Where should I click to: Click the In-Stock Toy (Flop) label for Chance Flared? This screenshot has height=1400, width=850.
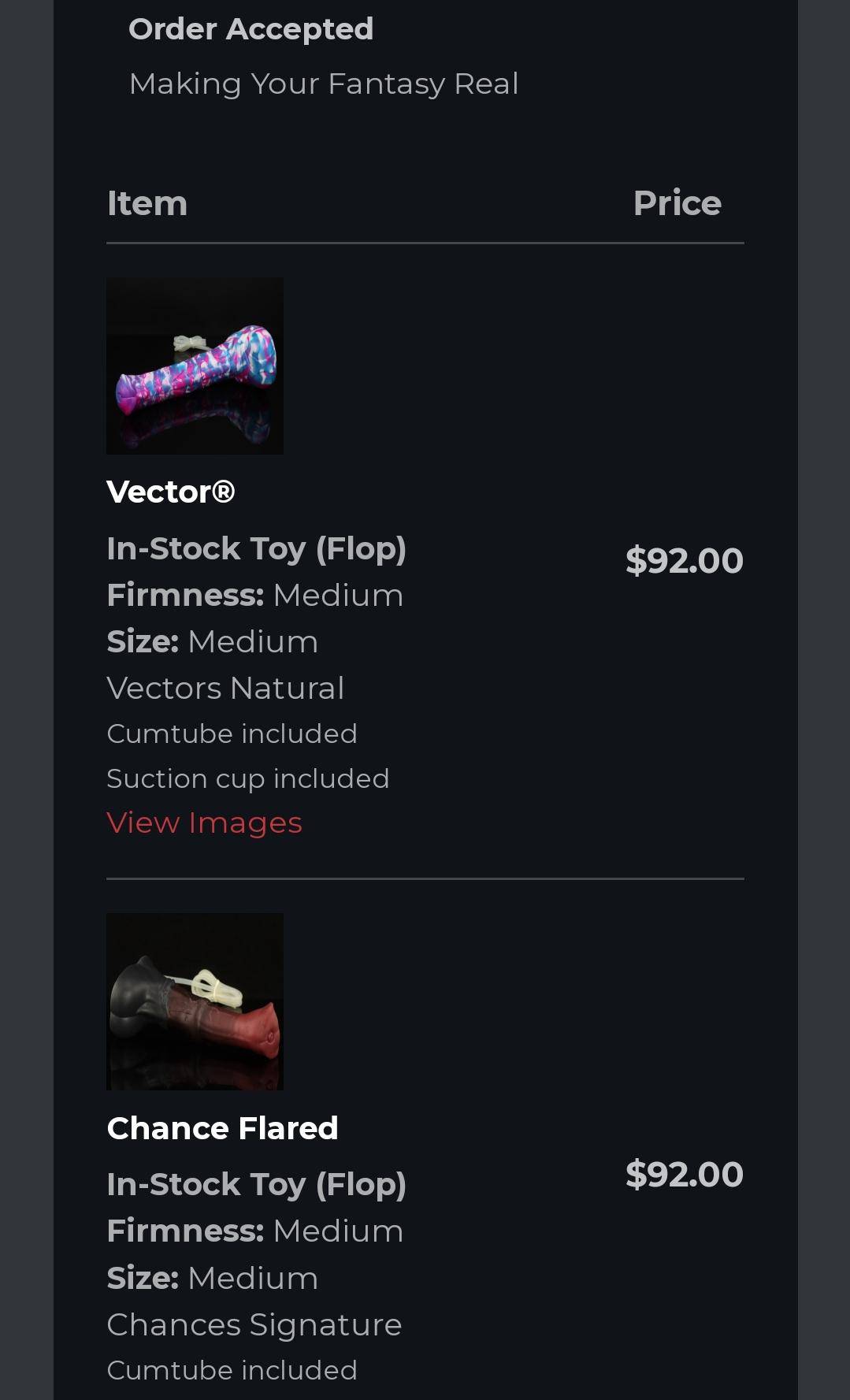257,1184
